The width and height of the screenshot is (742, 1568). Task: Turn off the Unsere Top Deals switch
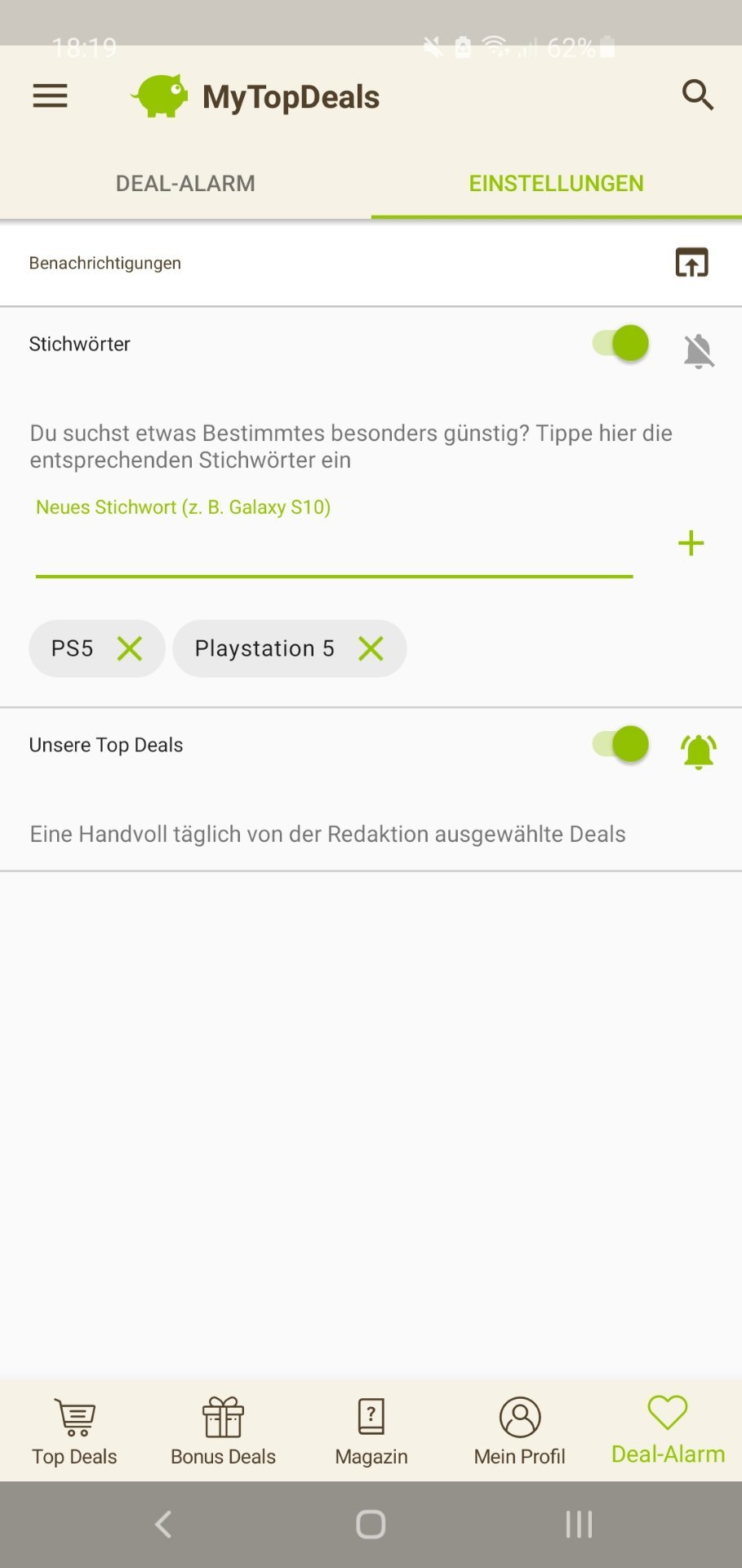621,745
